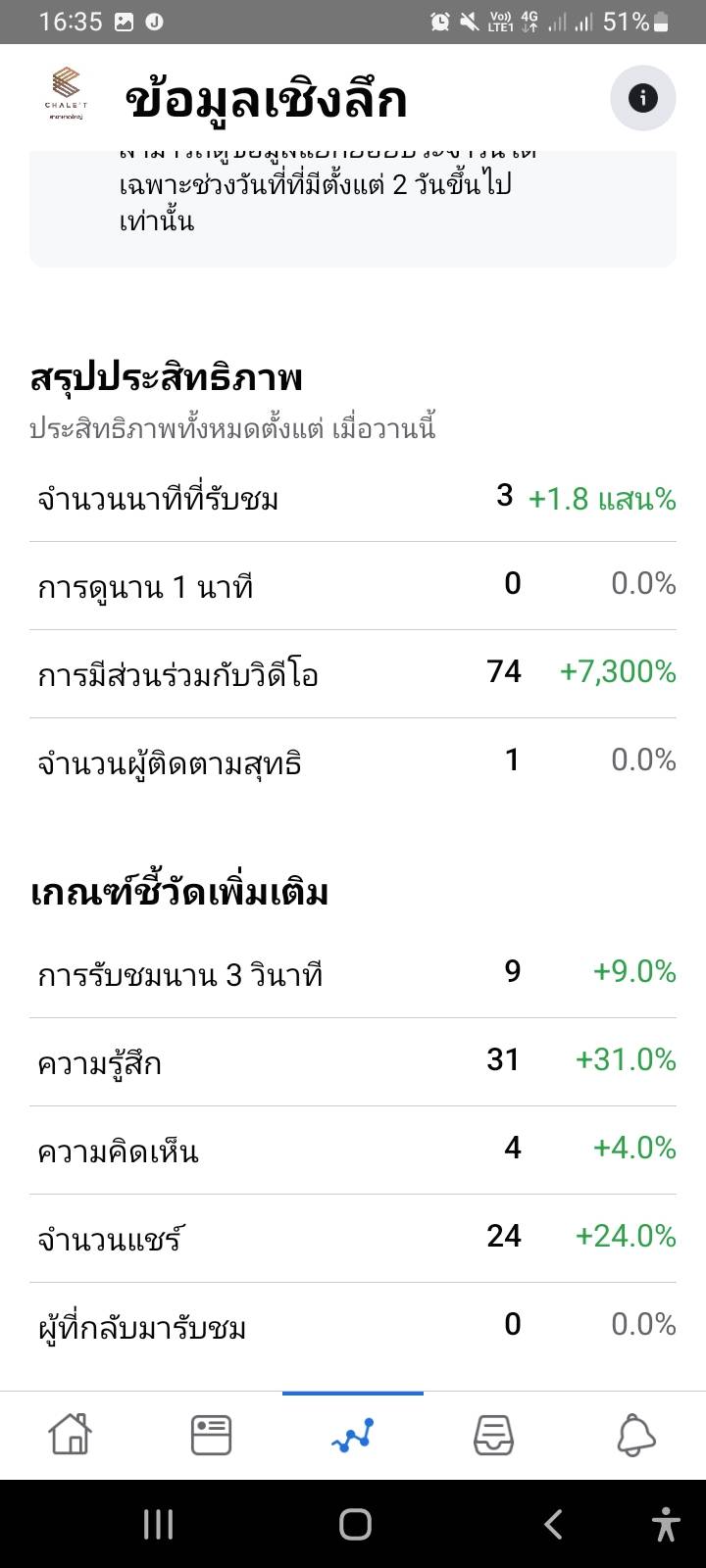This screenshot has width=706, height=1568.
Task: Go back using the system back button
Action: click(552, 1524)
